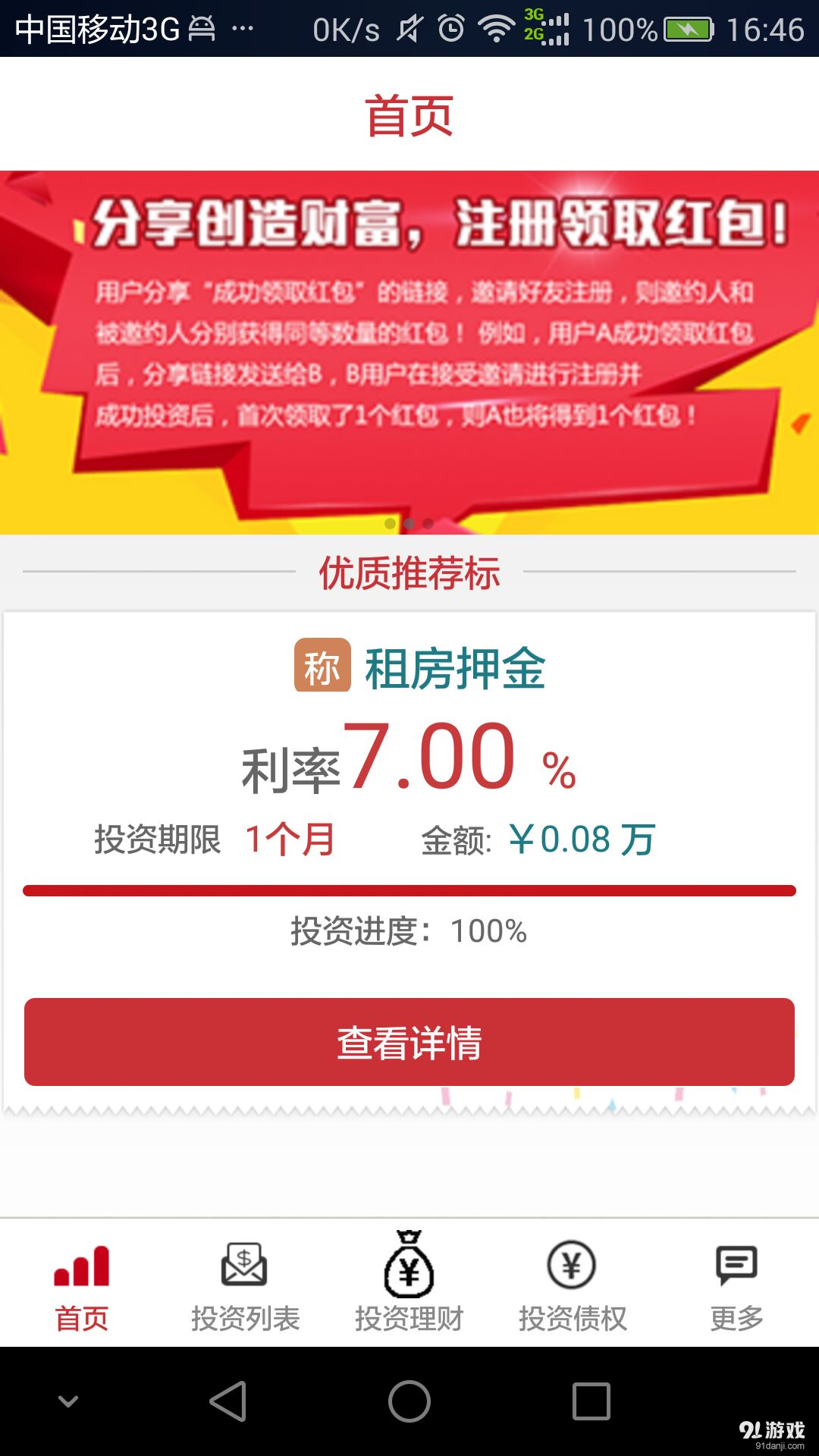819x1456 pixels.
Task: Tap the system back button
Action: click(227, 1401)
